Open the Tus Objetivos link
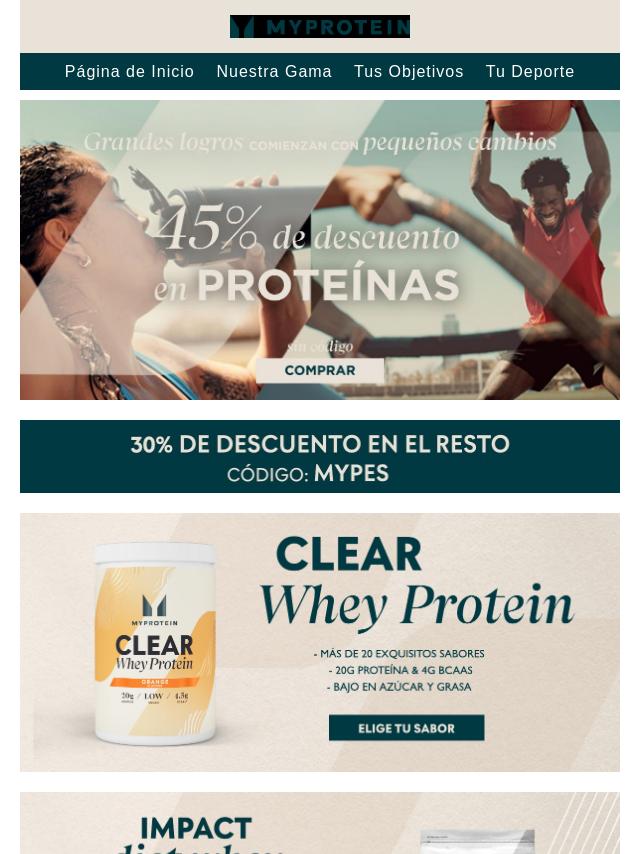This screenshot has height=854, width=640. [x=408, y=72]
